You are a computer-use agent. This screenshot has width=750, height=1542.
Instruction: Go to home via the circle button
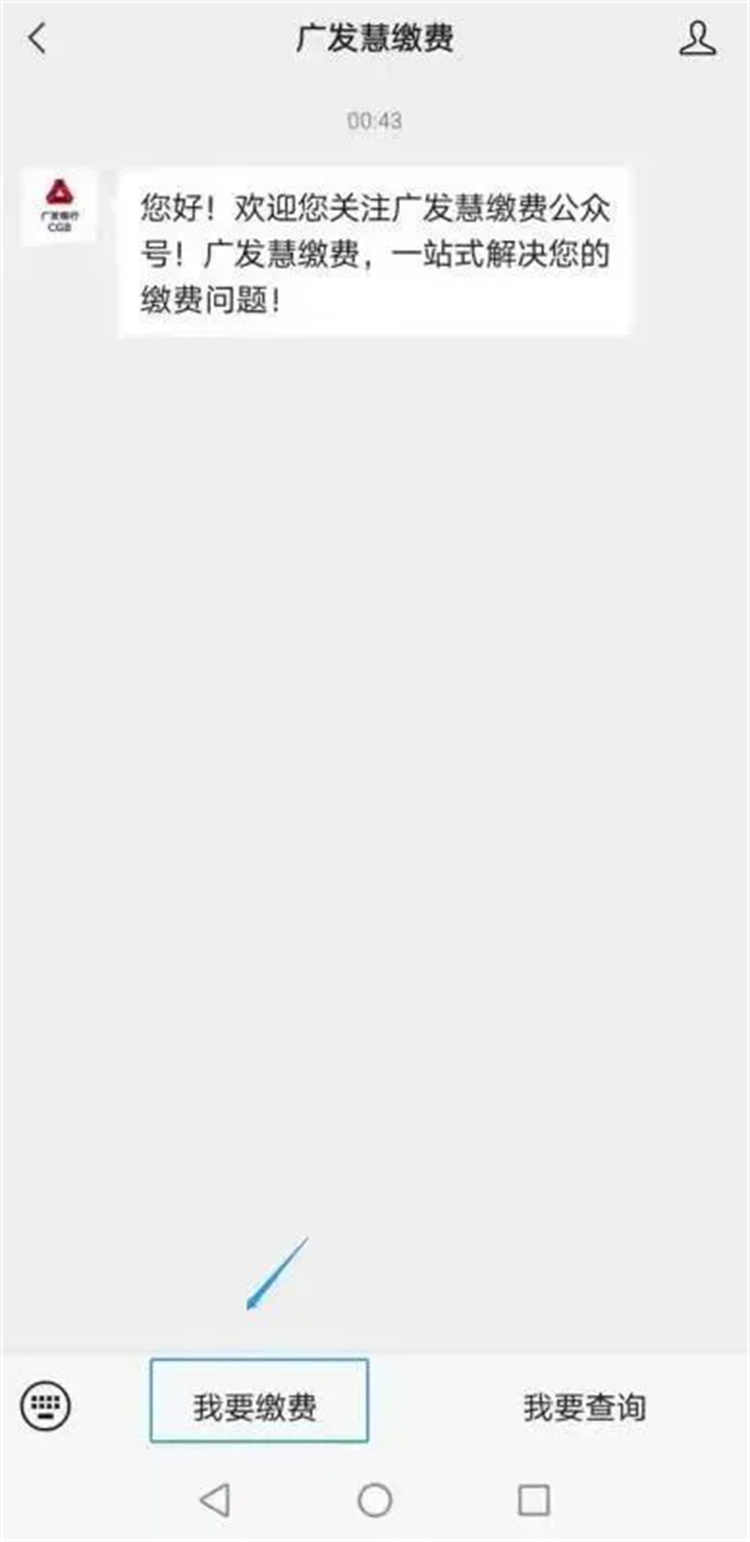point(374,1500)
